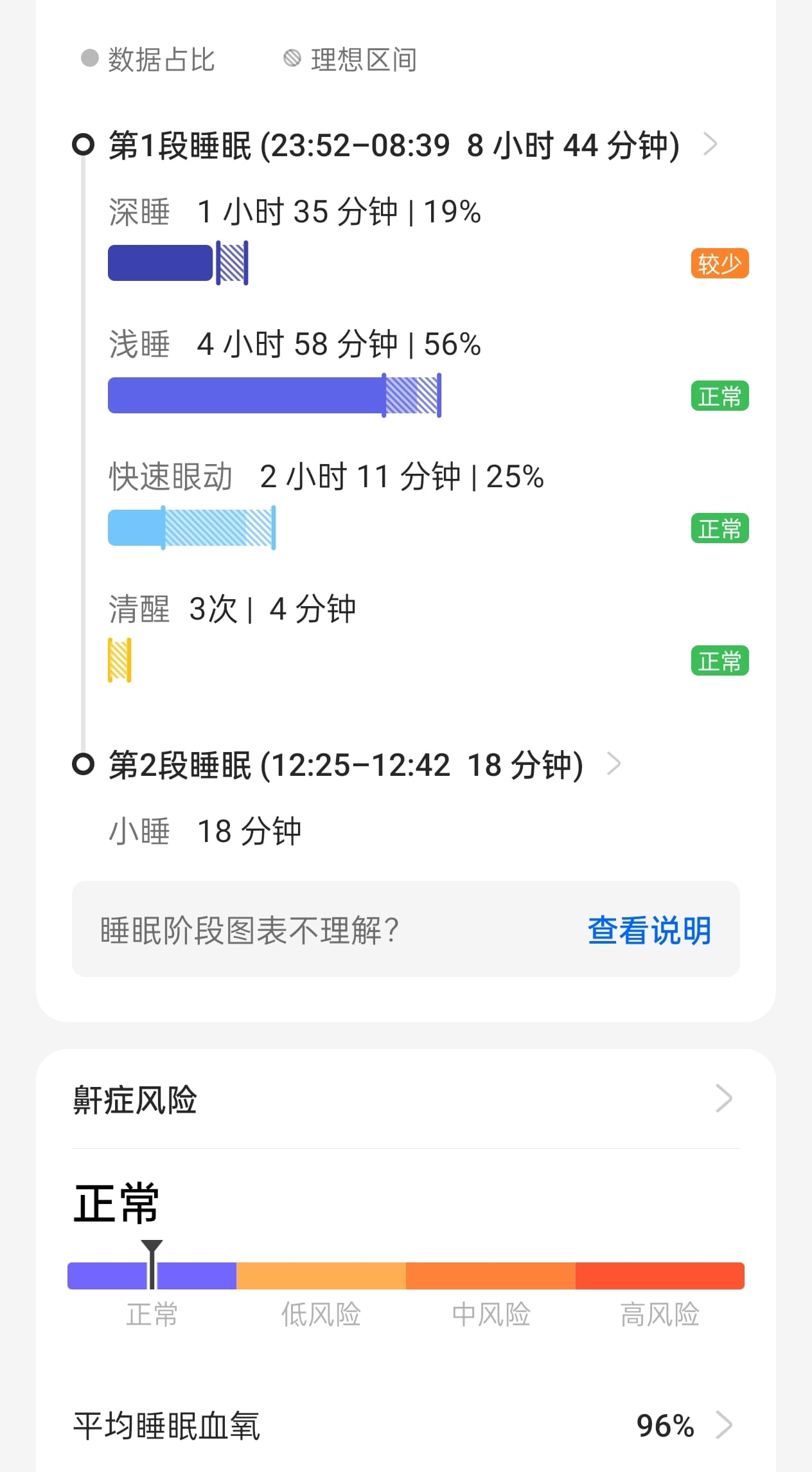Screen dimensions: 812x1472
Task: Tap the 查看说明 link
Action: [649, 930]
